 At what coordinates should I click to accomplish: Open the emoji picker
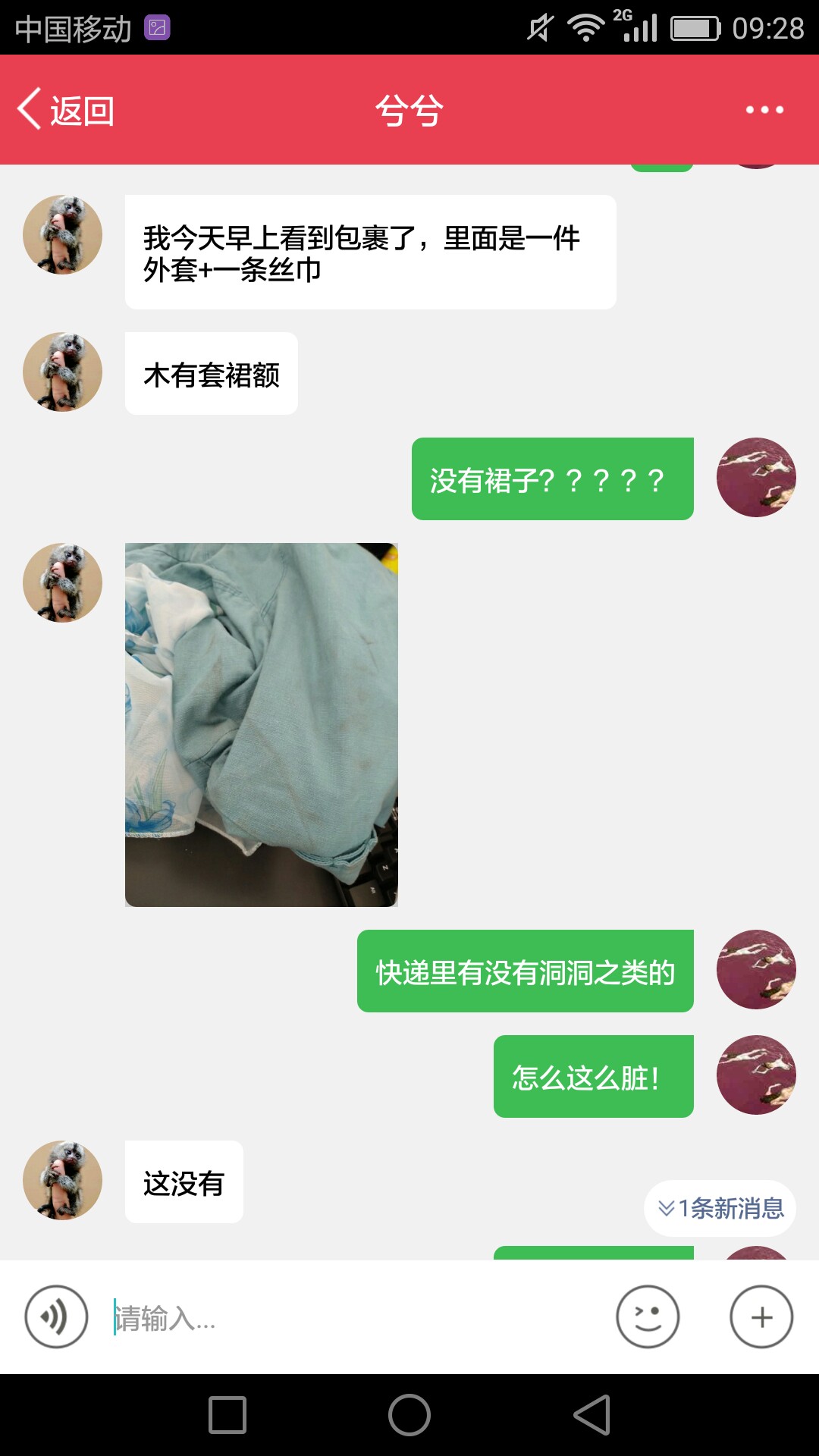[648, 1317]
